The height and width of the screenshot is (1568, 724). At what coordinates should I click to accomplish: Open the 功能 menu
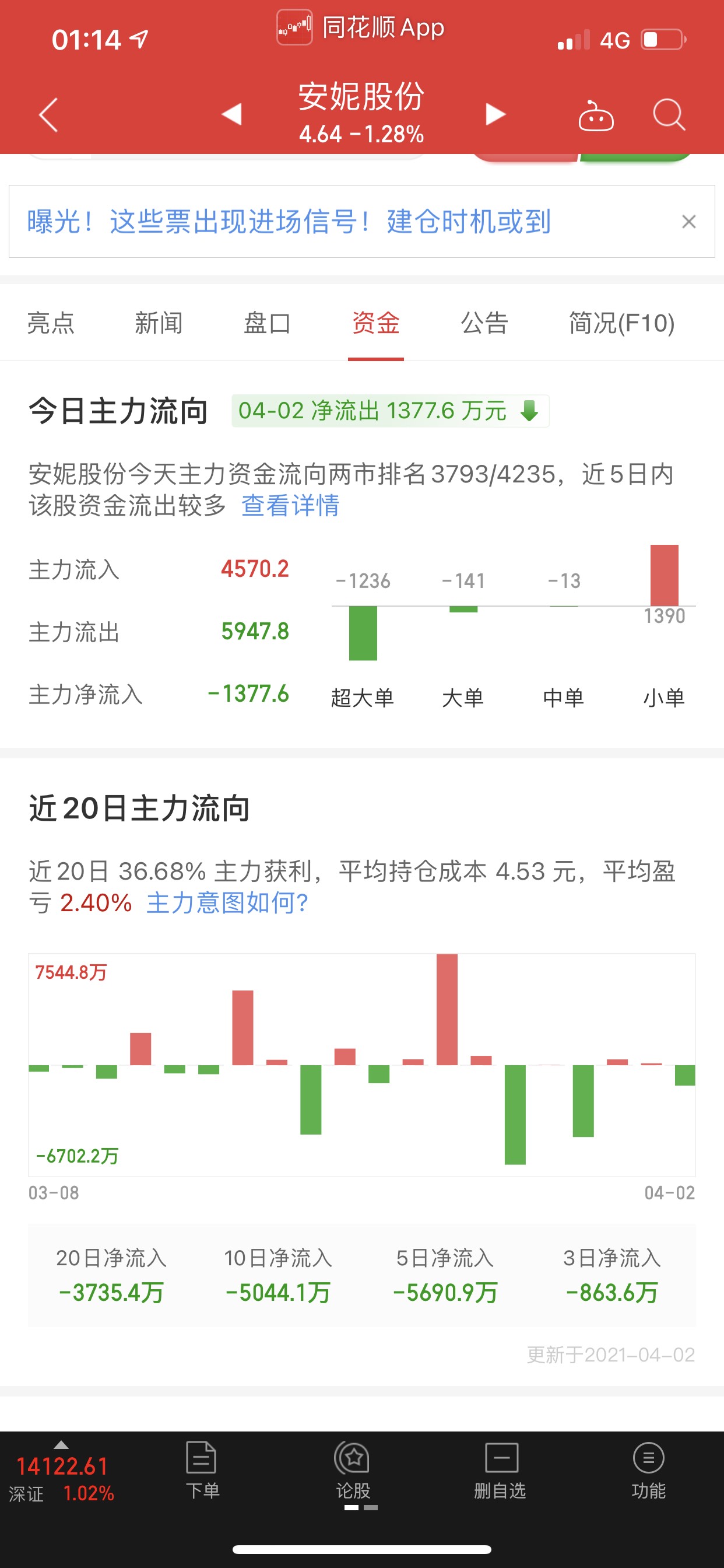649,1470
